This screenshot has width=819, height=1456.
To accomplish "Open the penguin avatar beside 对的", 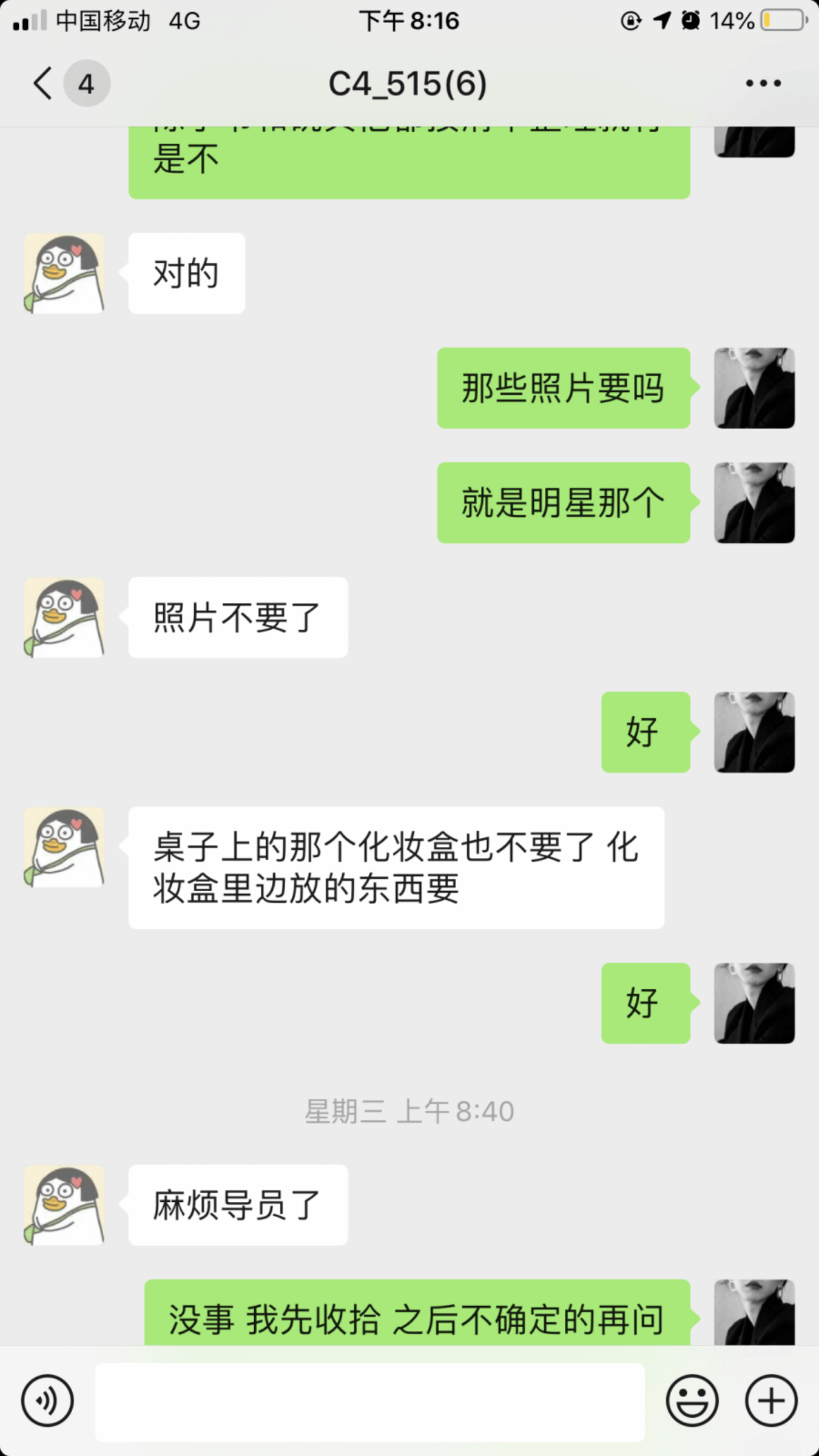I will coord(64,274).
